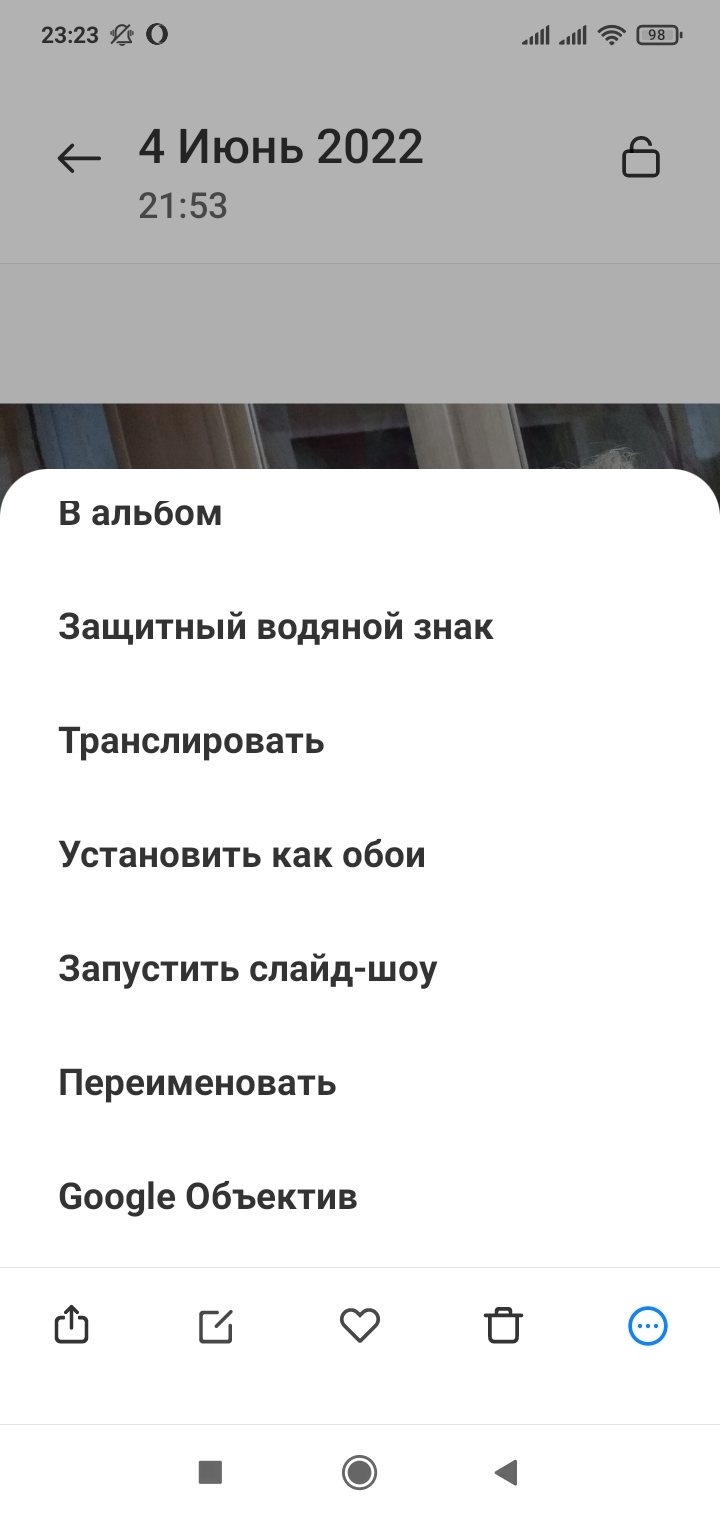Select 'Переименовать' to rename the photo
This screenshot has width=720, height=1520.
197,1083
